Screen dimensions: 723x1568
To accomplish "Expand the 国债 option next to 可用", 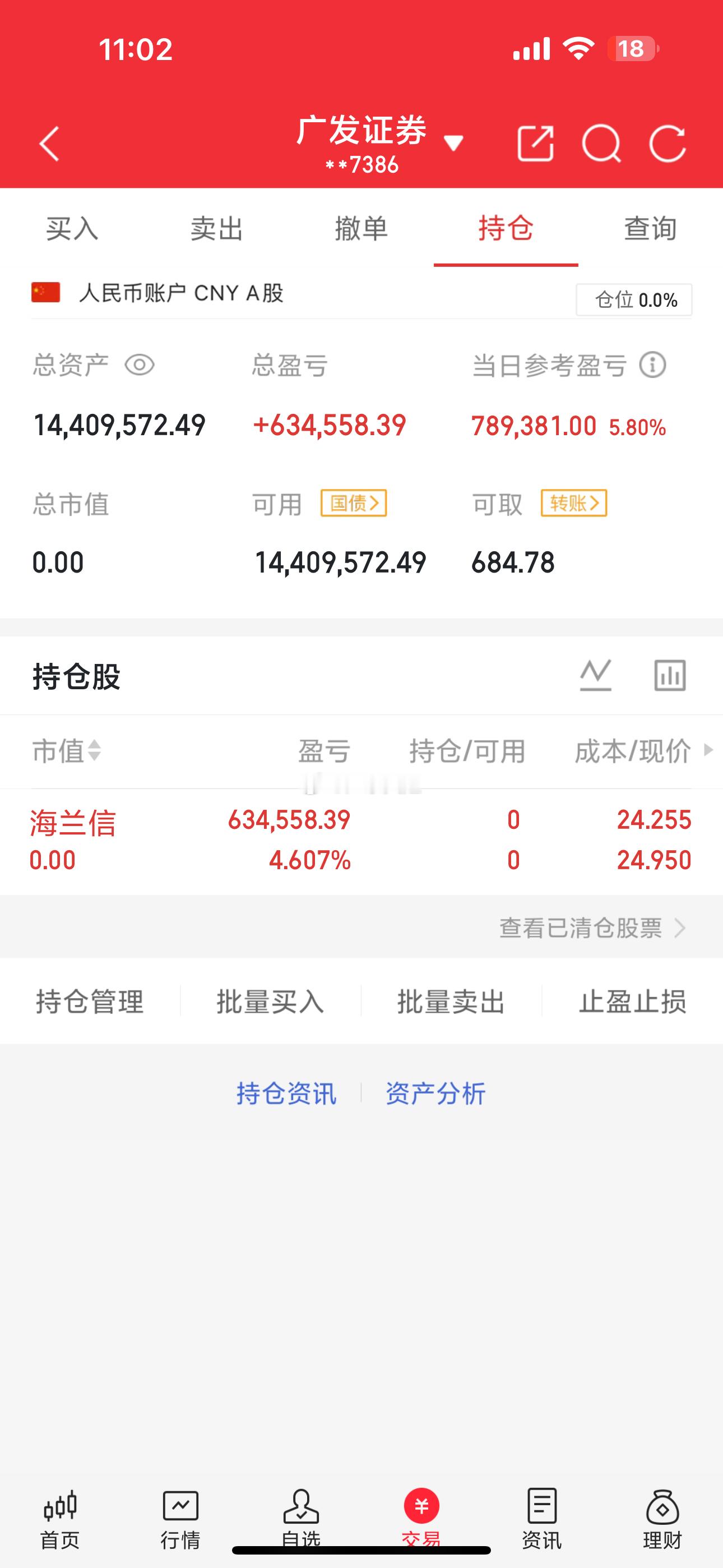I will (355, 504).
